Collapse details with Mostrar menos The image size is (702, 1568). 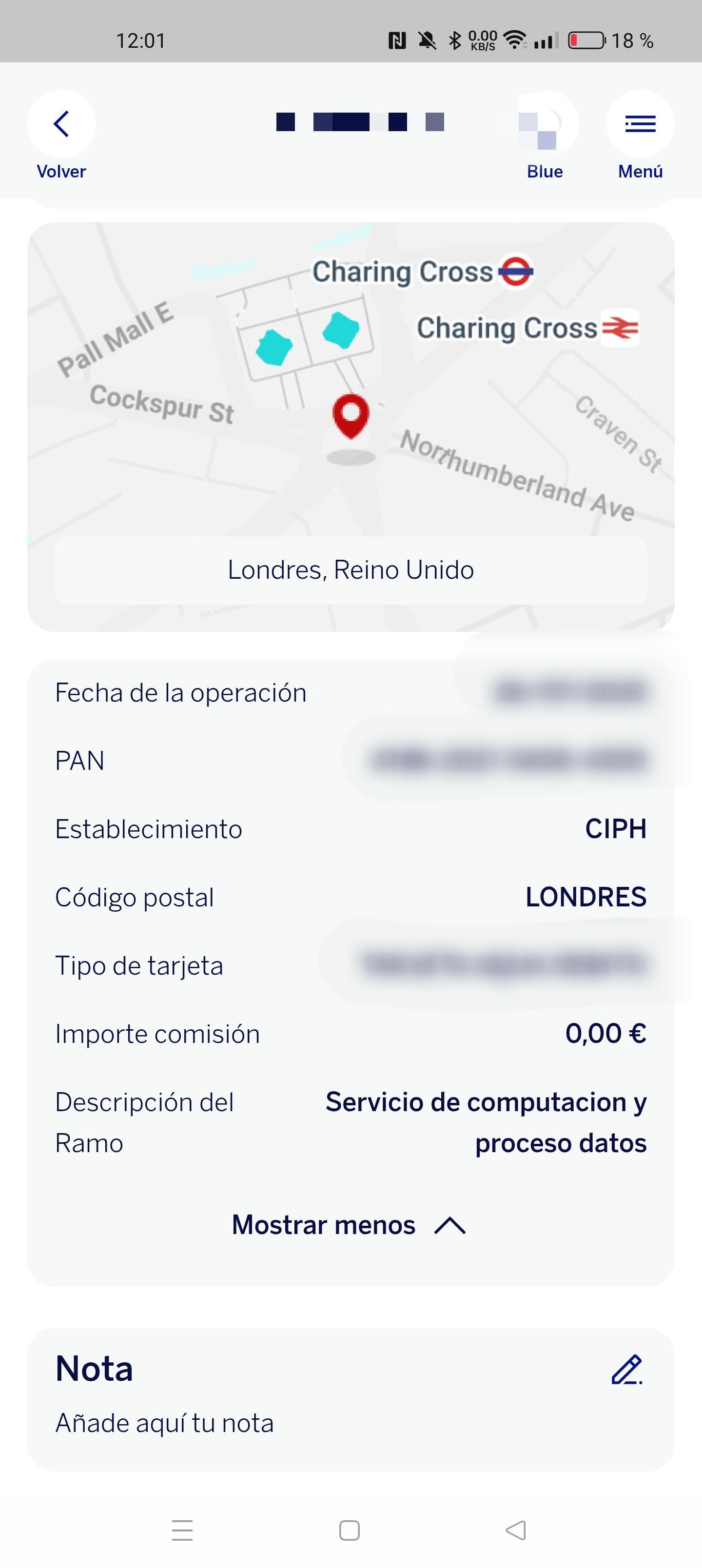coord(349,1225)
